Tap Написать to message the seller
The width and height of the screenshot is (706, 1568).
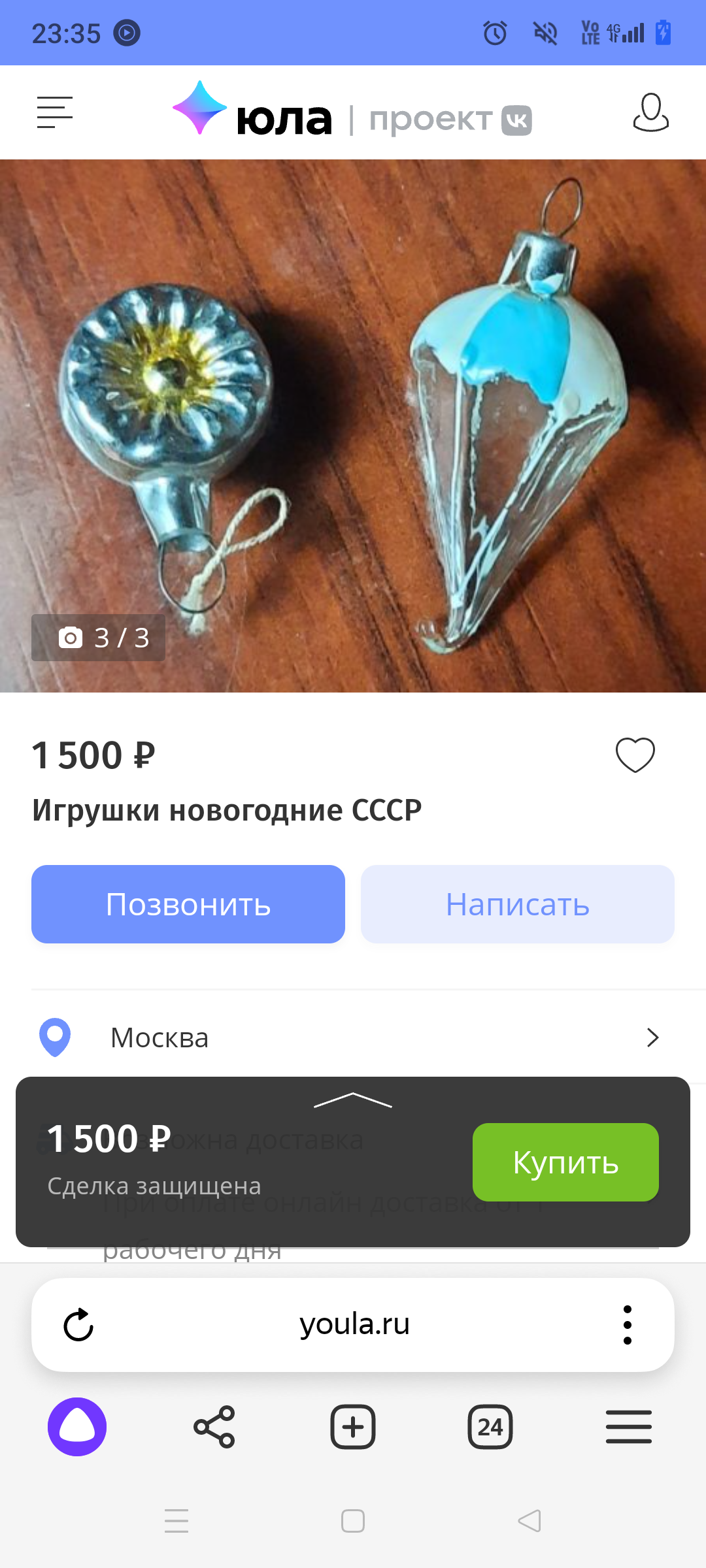(x=517, y=904)
